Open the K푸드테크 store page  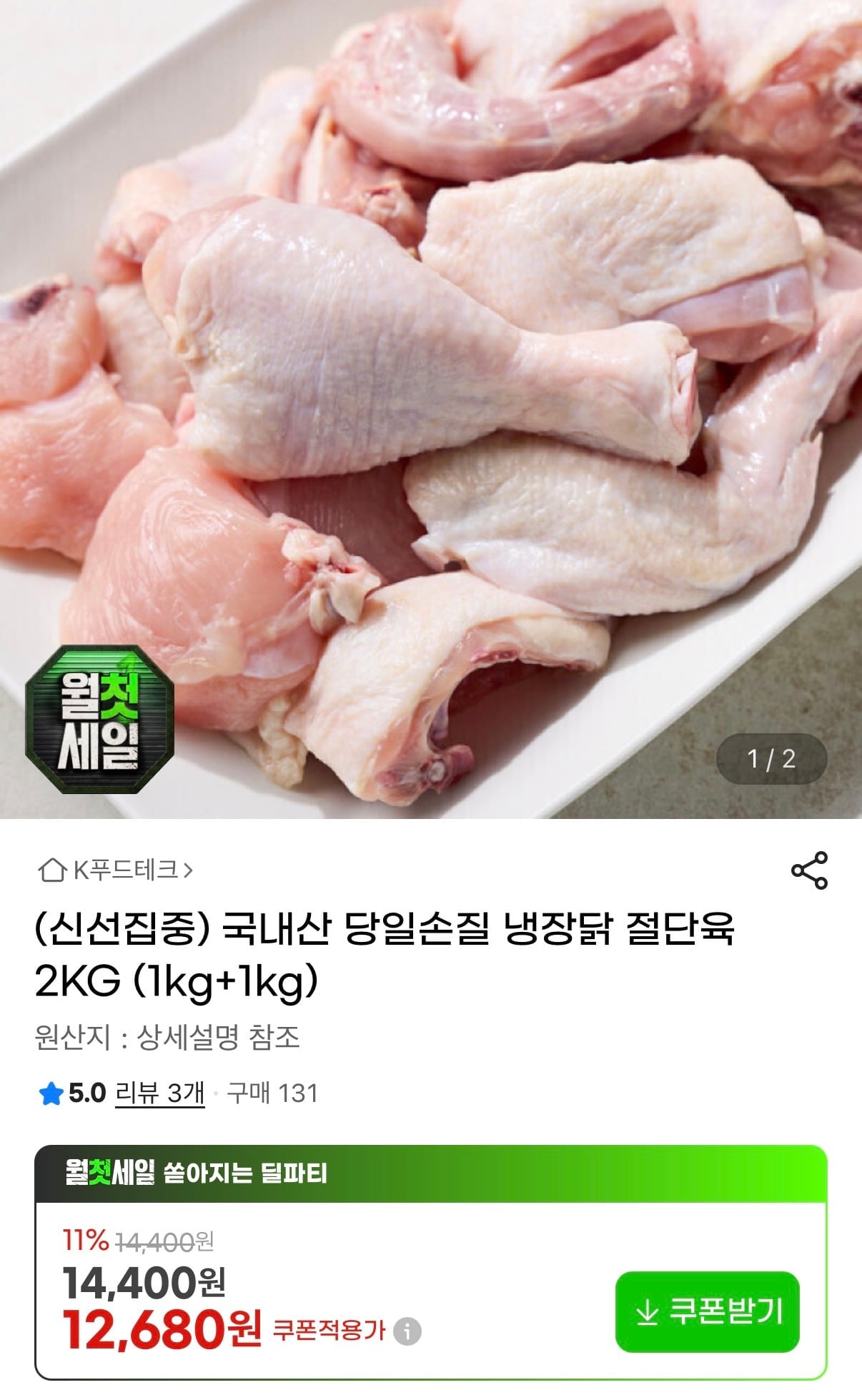point(116,870)
